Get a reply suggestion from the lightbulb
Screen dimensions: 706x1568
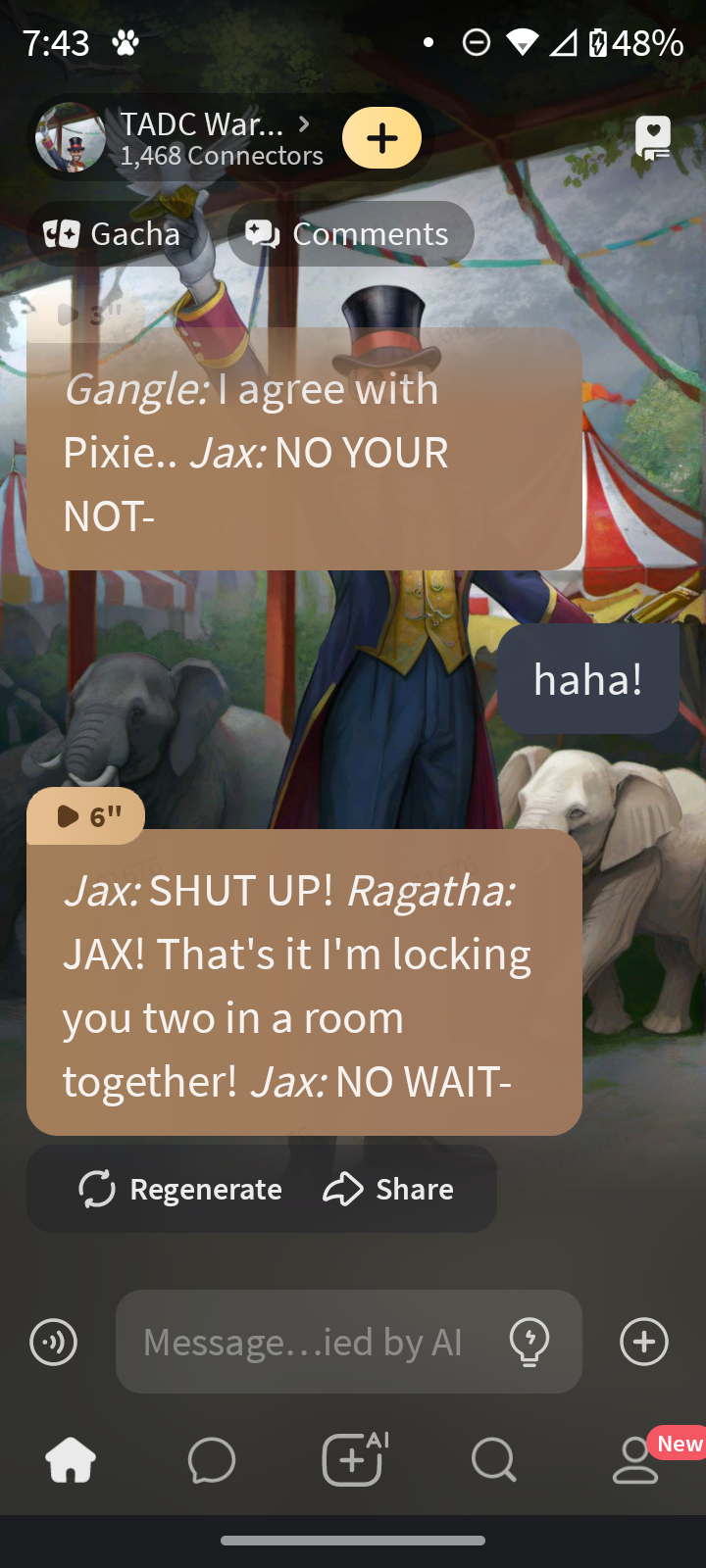529,1342
